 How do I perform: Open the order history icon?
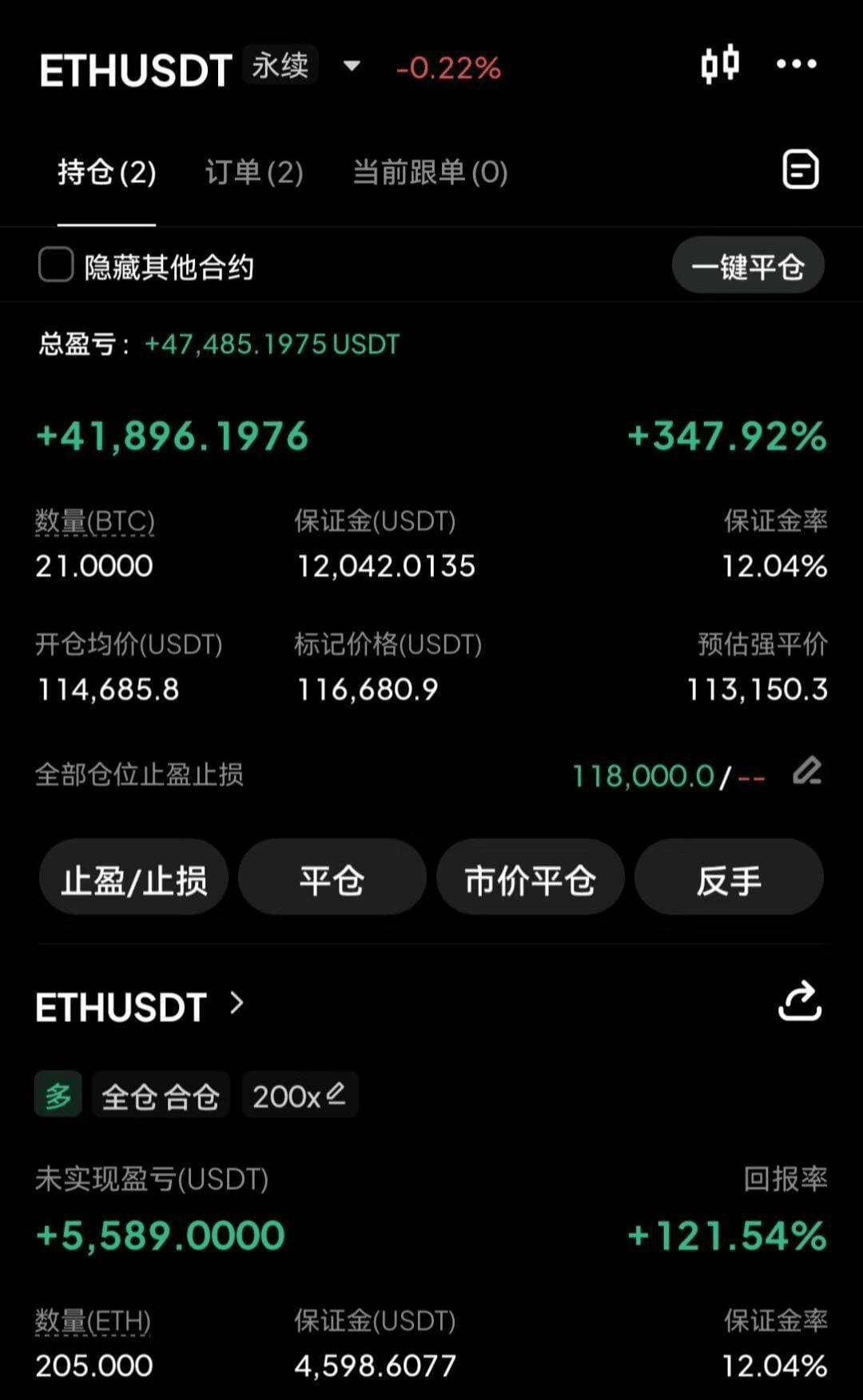click(800, 169)
